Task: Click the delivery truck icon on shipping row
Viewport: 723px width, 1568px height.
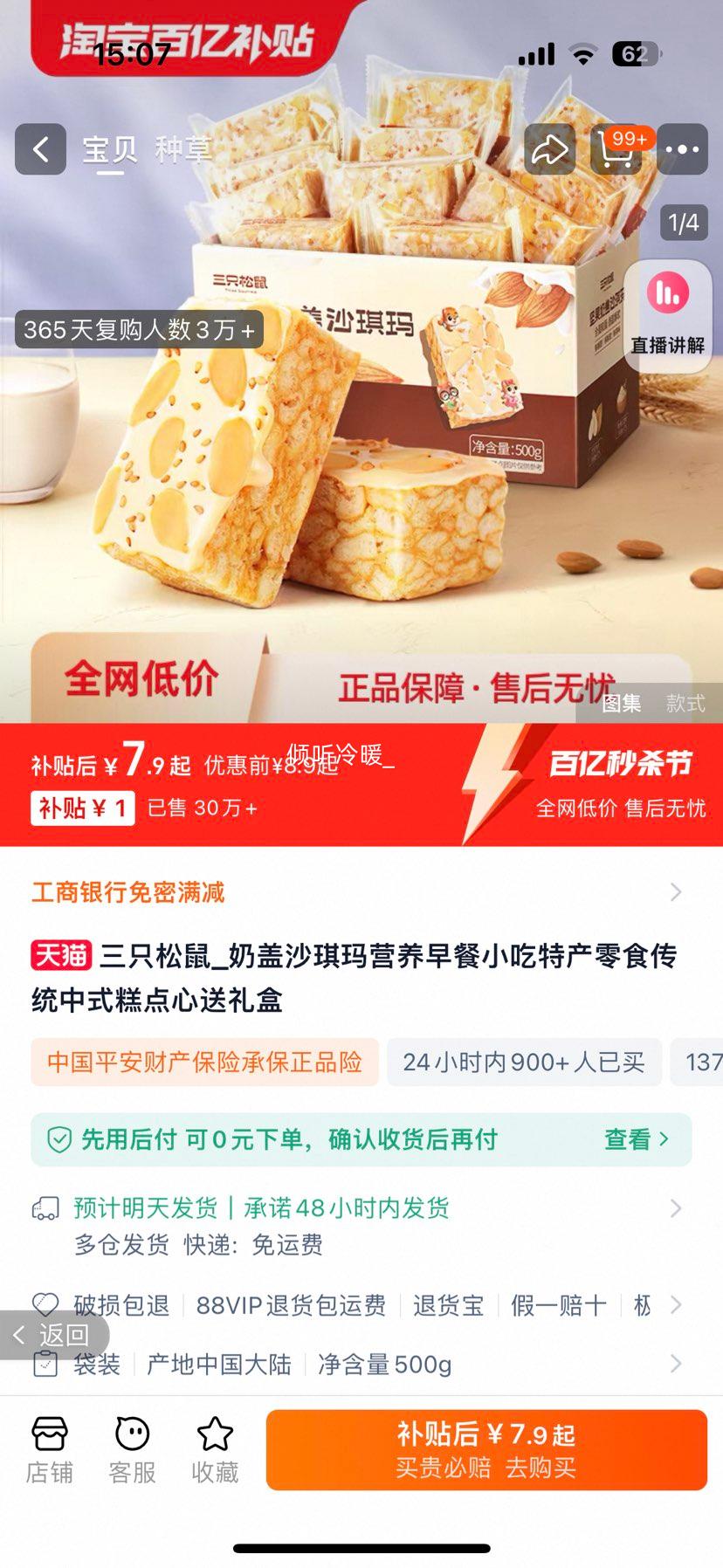Action: pyautogui.click(x=45, y=1208)
